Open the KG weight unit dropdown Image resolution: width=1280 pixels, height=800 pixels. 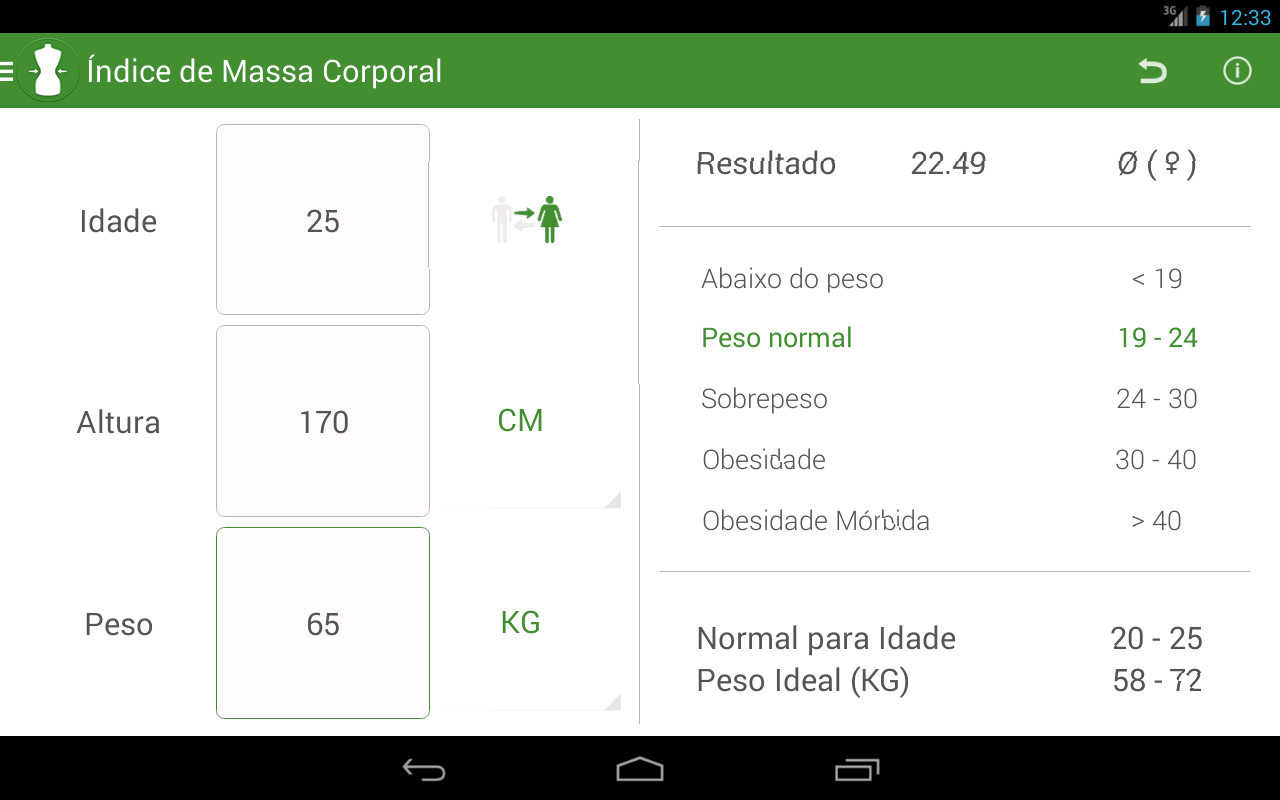[x=555, y=623]
